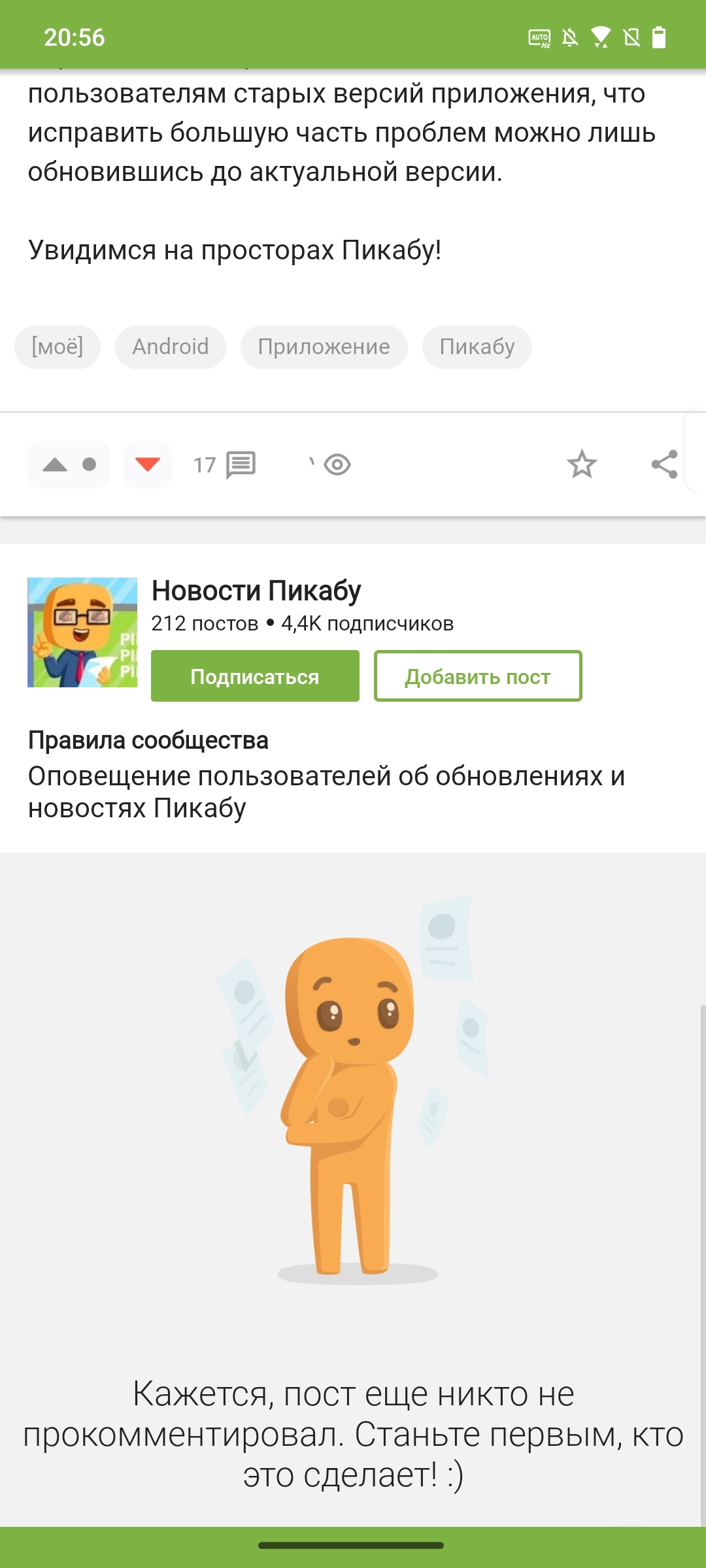Tap Добавить пост button
This screenshot has width=706, height=1568.
(x=478, y=676)
